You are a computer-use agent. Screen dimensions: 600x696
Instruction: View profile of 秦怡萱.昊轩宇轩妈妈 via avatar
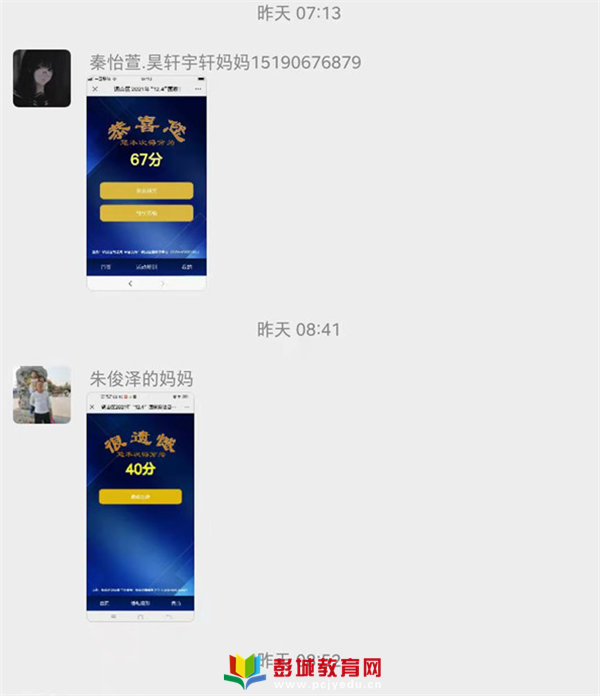[x=42, y=79]
